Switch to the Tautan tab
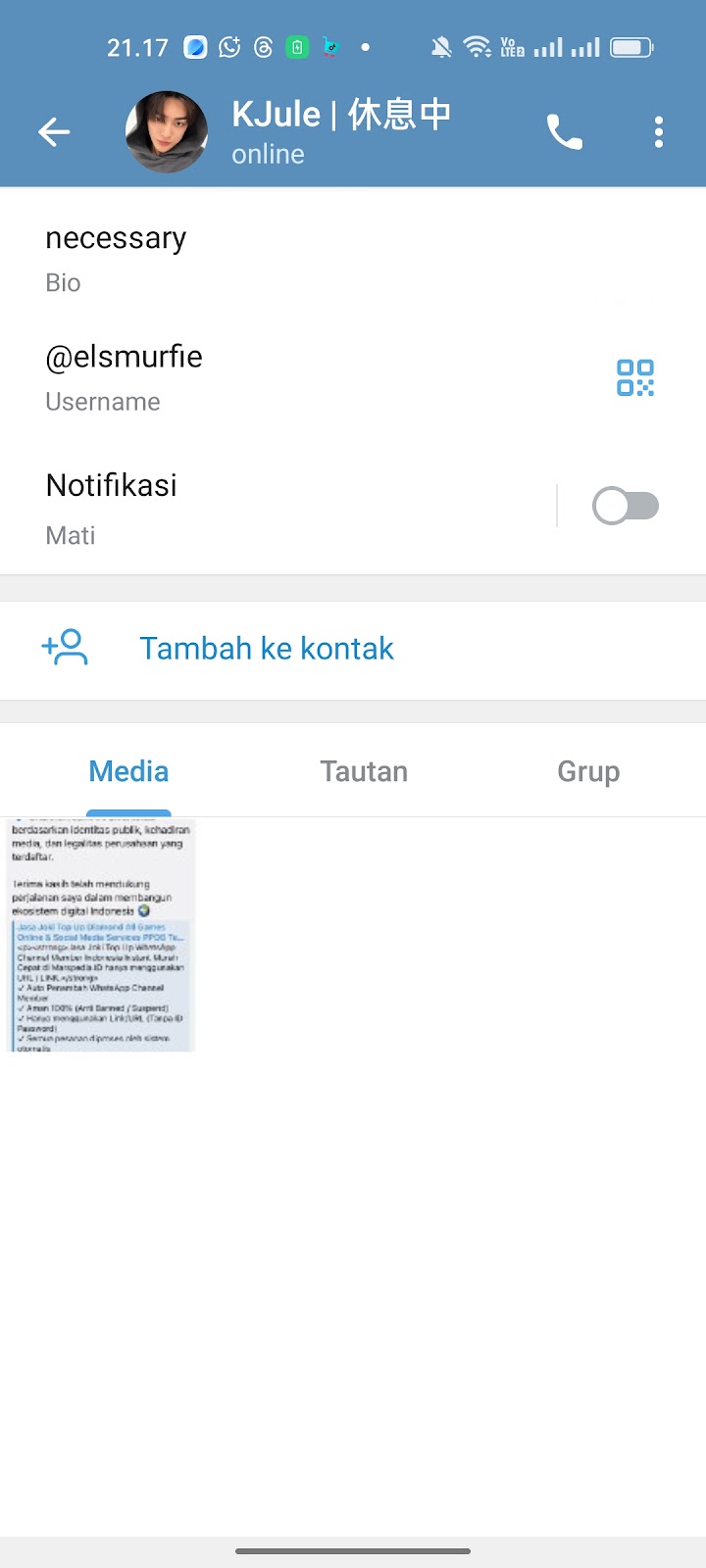 pyautogui.click(x=364, y=771)
